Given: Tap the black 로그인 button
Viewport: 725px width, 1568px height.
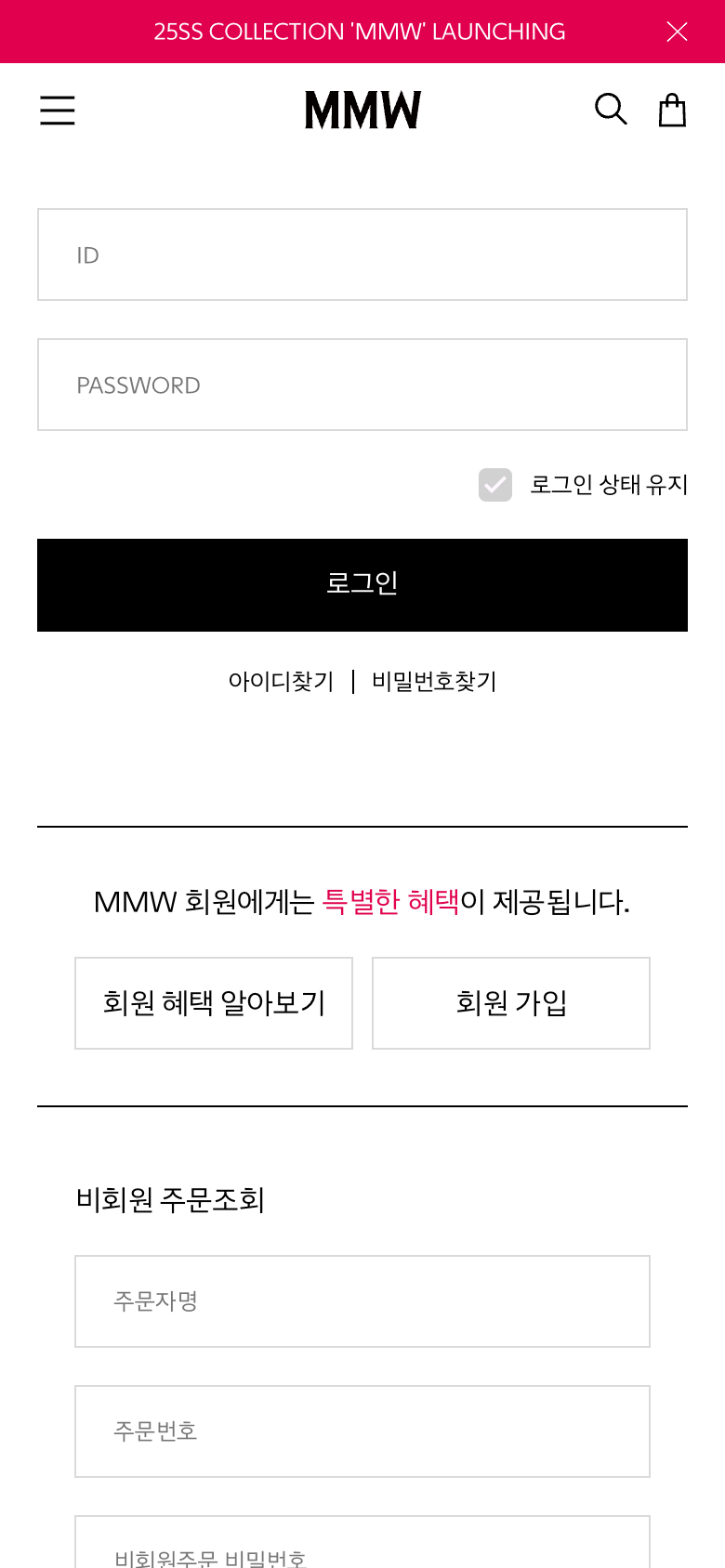Looking at the screenshot, I should [362, 585].
